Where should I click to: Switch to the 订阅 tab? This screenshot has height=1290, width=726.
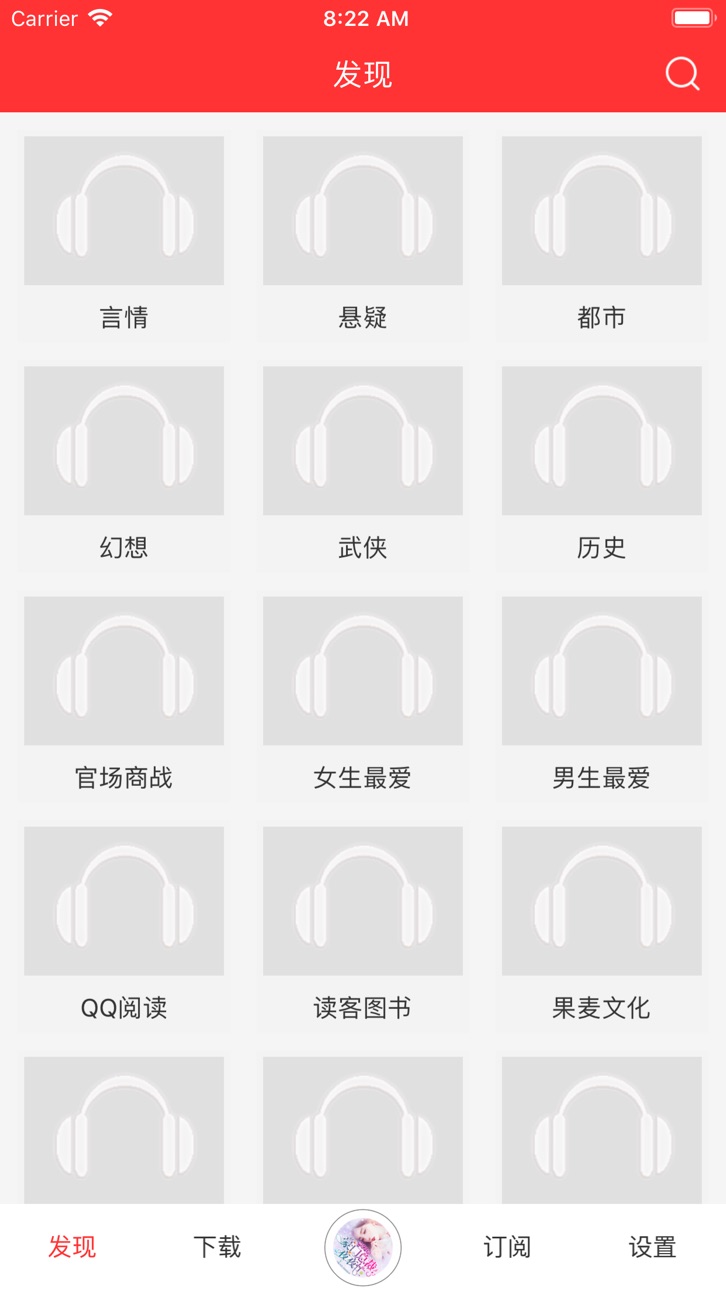click(508, 1247)
